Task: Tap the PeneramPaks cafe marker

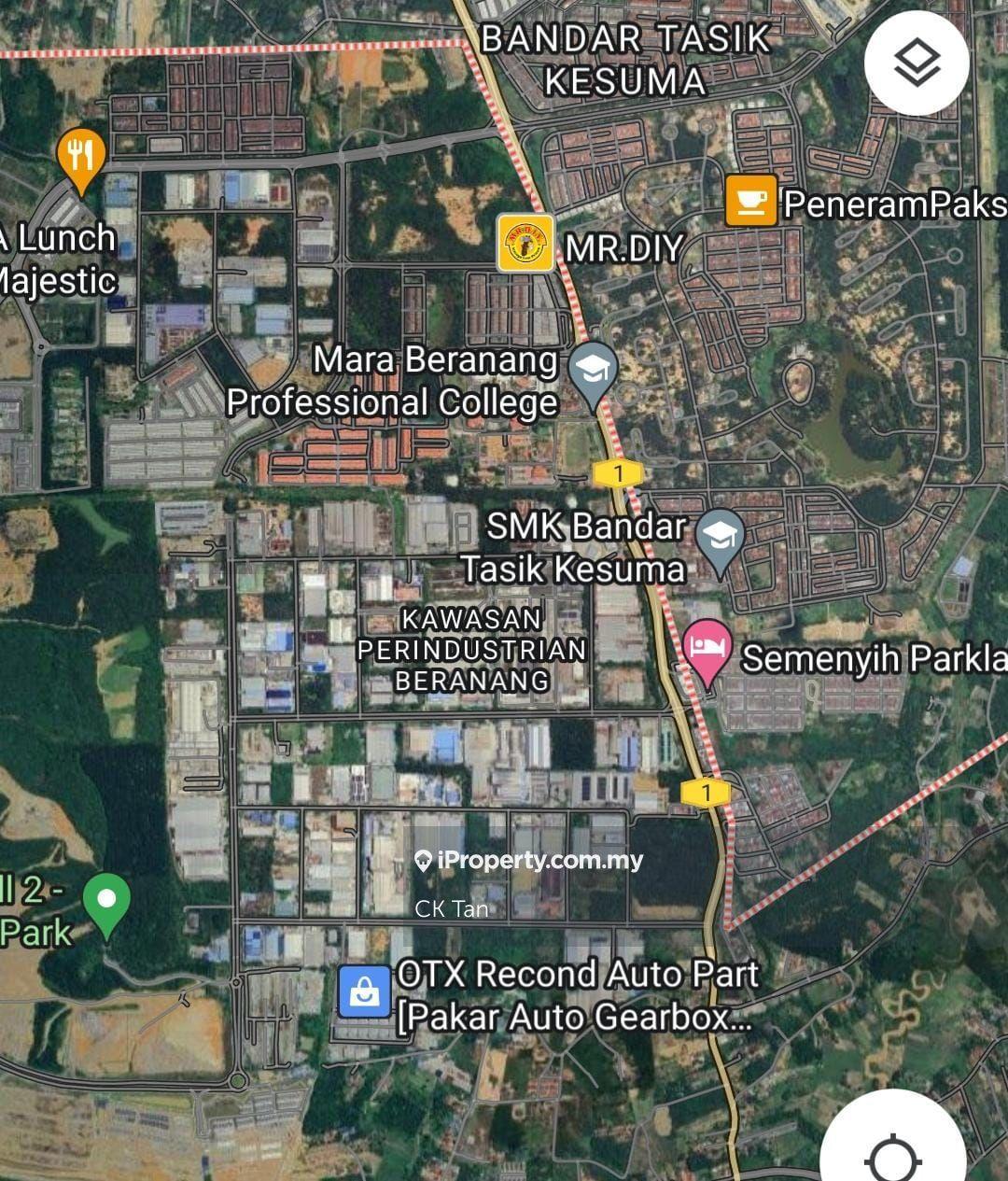Action: click(750, 200)
